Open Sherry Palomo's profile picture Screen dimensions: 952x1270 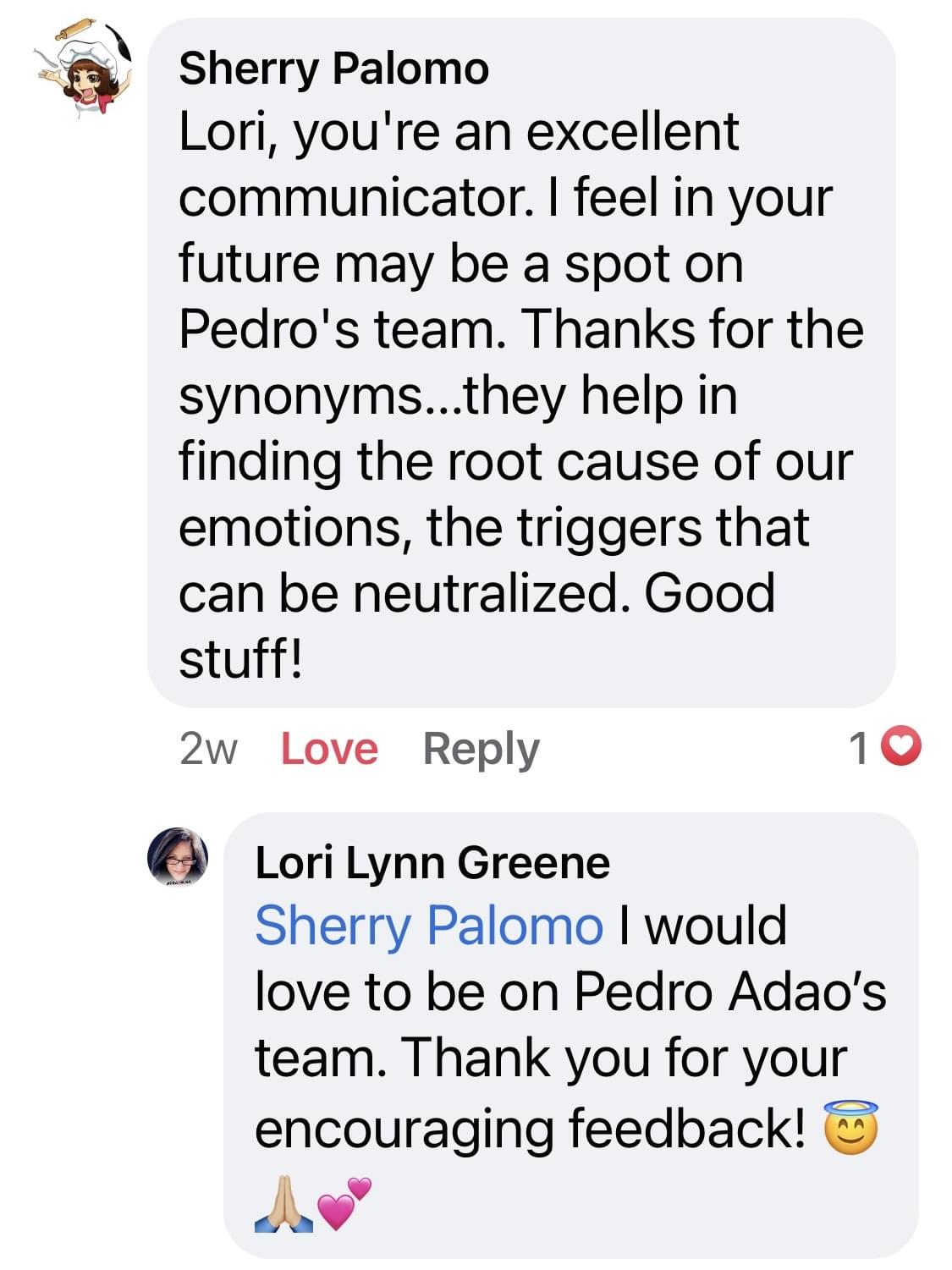[85, 69]
